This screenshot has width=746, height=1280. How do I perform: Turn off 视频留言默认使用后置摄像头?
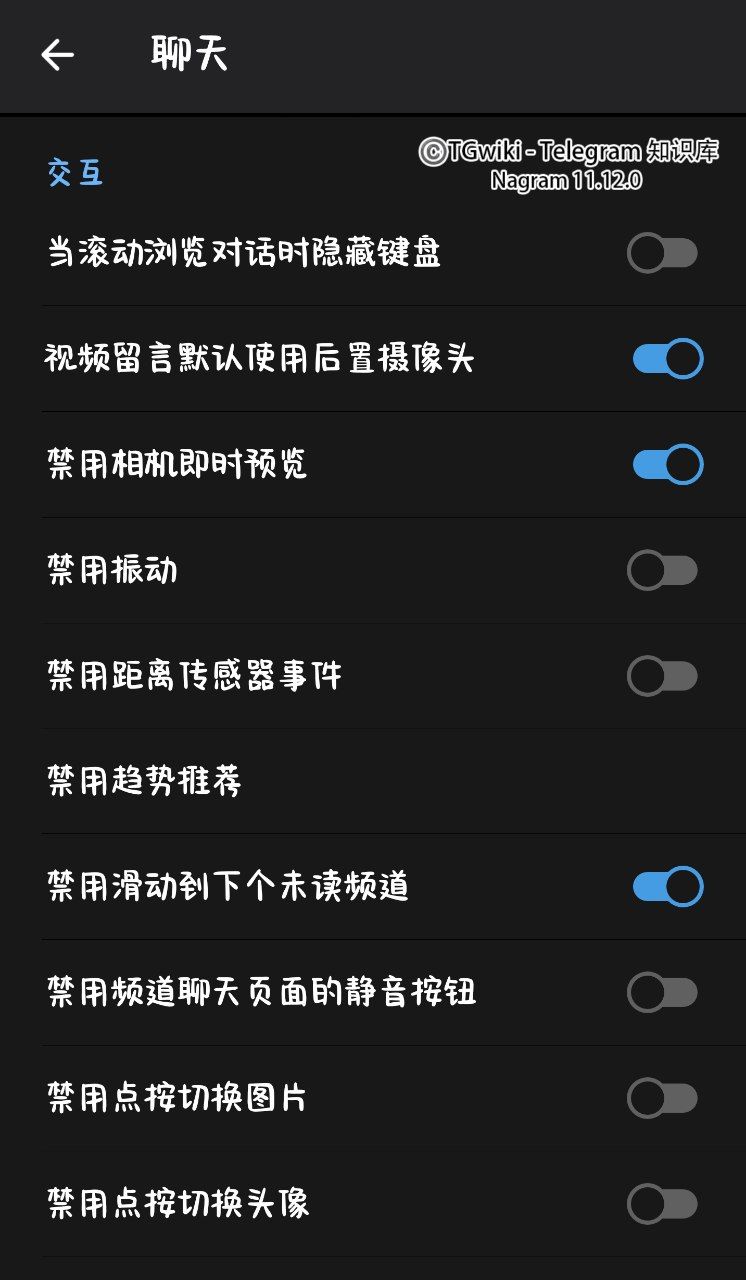click(667, 359)
